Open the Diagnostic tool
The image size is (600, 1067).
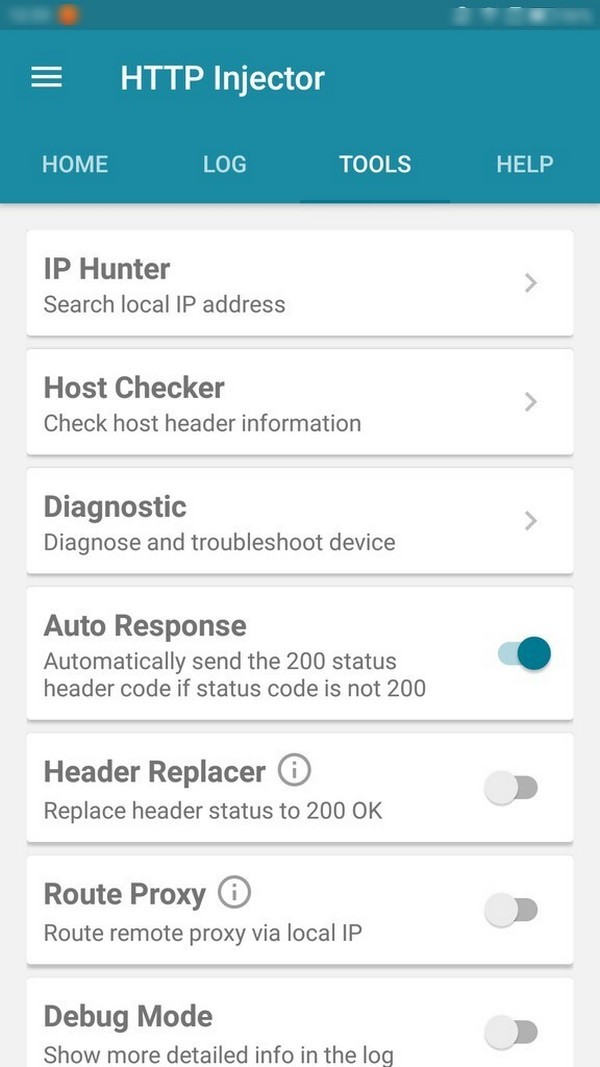click(300, 521)
